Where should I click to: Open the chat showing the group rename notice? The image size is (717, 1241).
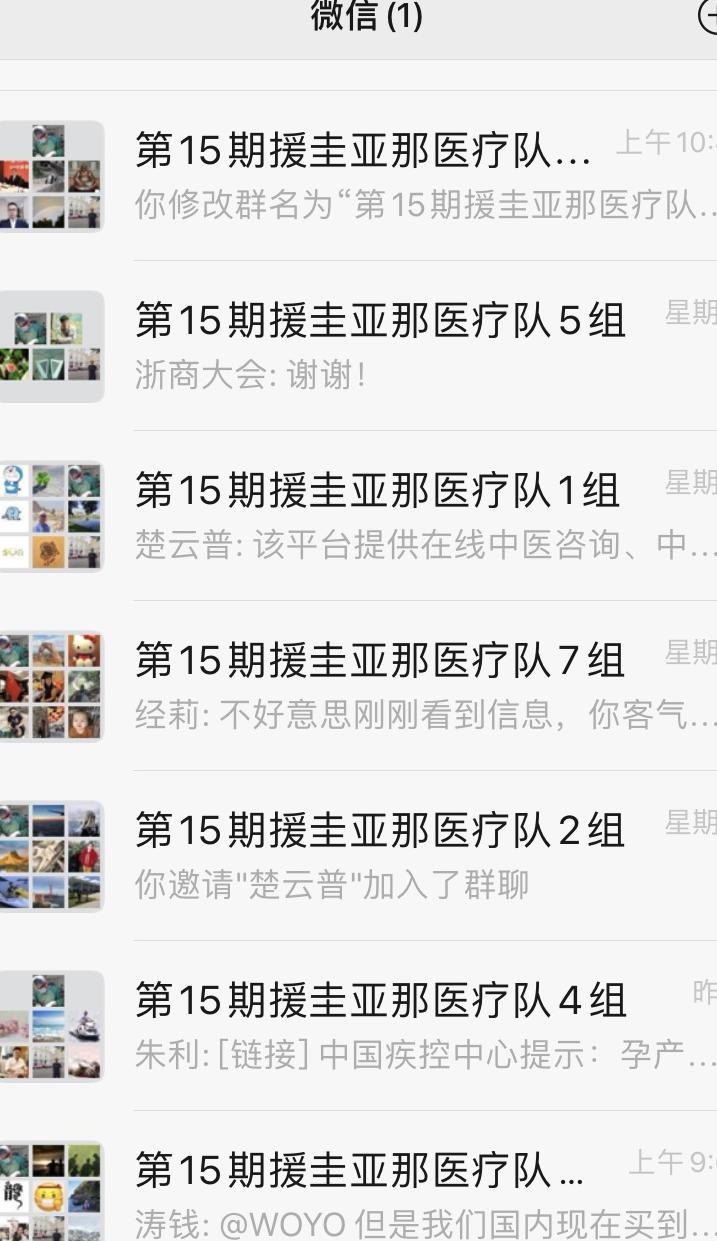380,175
